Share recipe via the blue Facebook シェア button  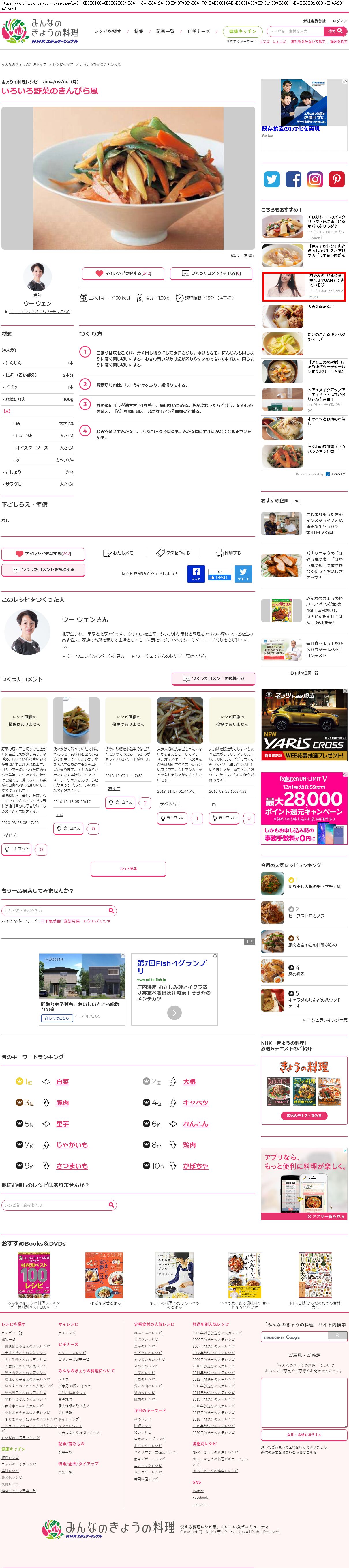point(196,573)
